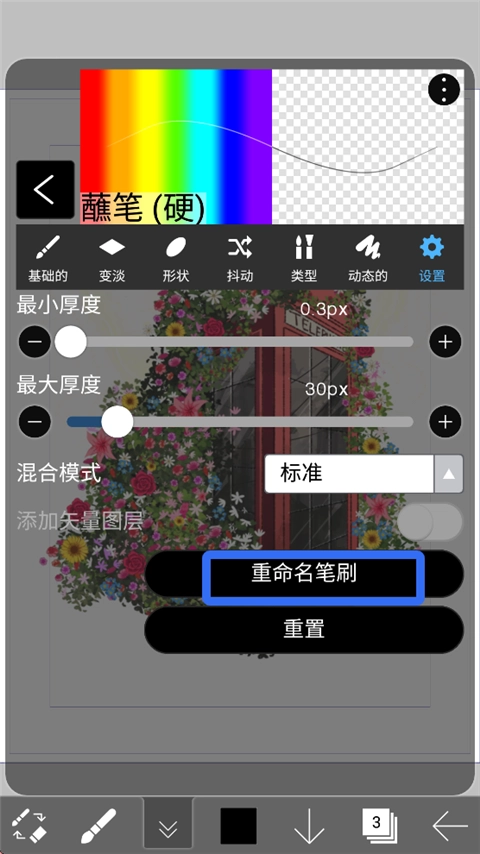Open the 变淡 tab

click(x=112, y=258)
